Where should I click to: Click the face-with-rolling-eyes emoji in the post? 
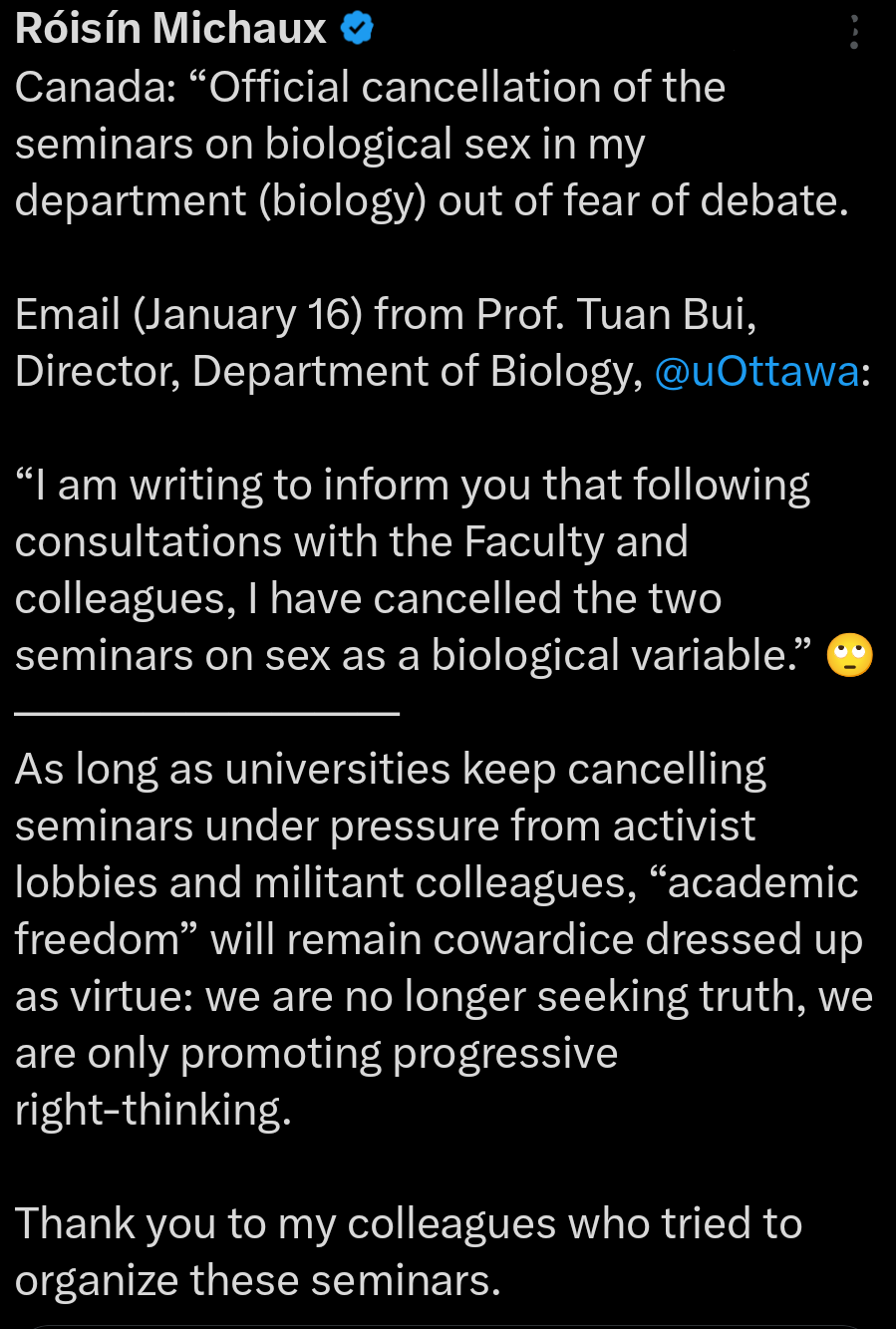tap(849, 655)
